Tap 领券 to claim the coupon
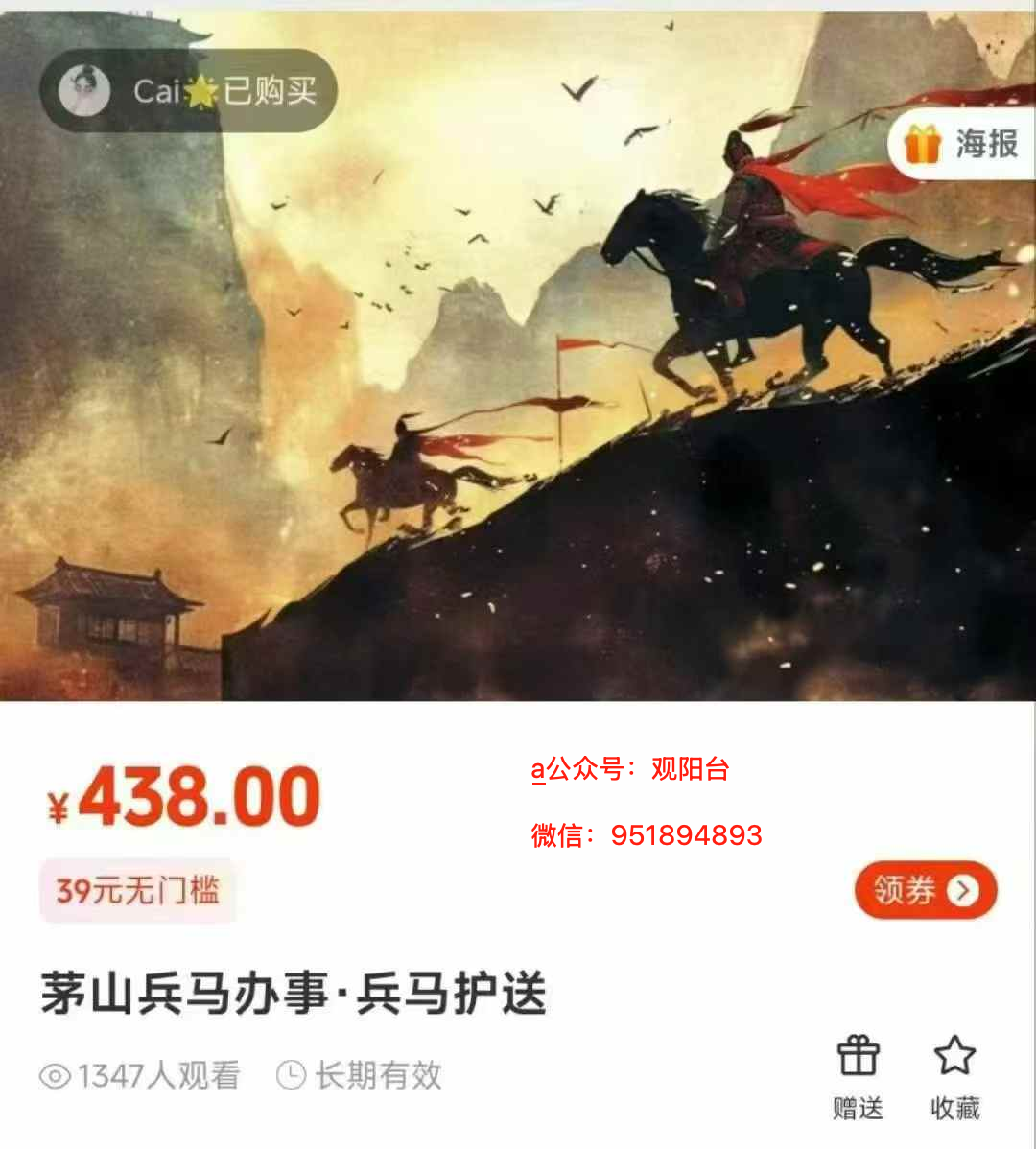Viewport: 1036px width, 1149px height. coord(926,890)
